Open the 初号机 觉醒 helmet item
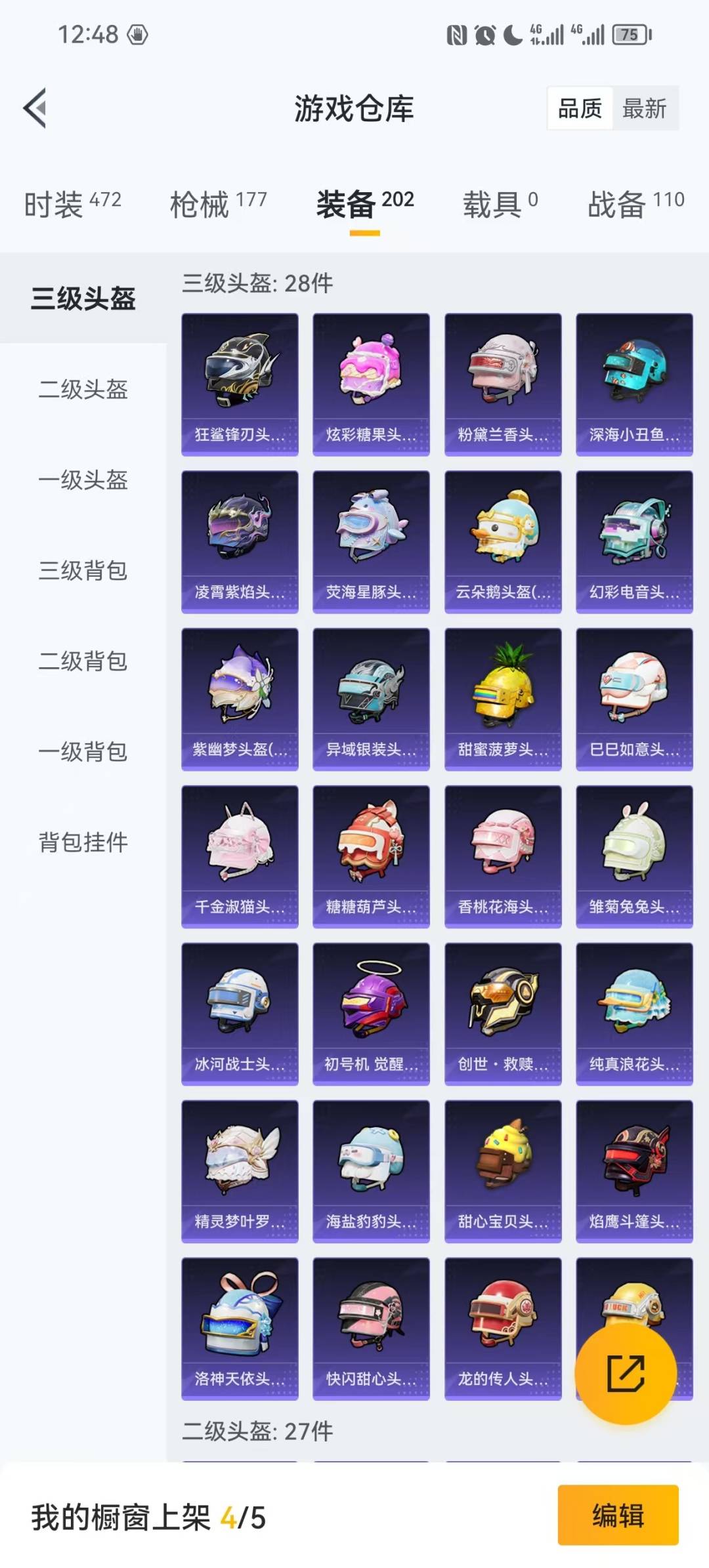 point(371,1014)
